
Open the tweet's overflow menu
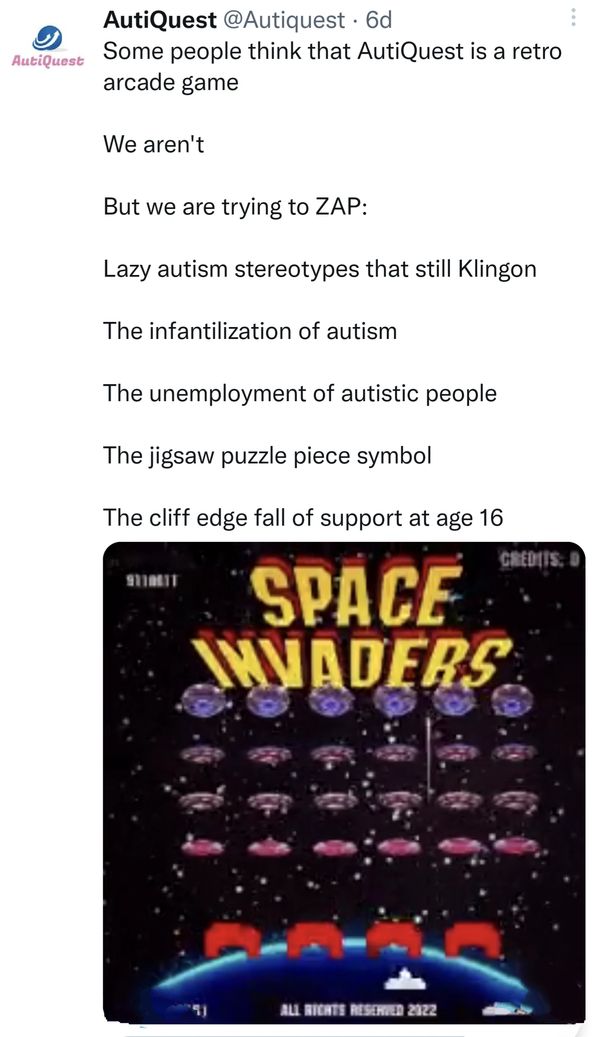point(573,17)
